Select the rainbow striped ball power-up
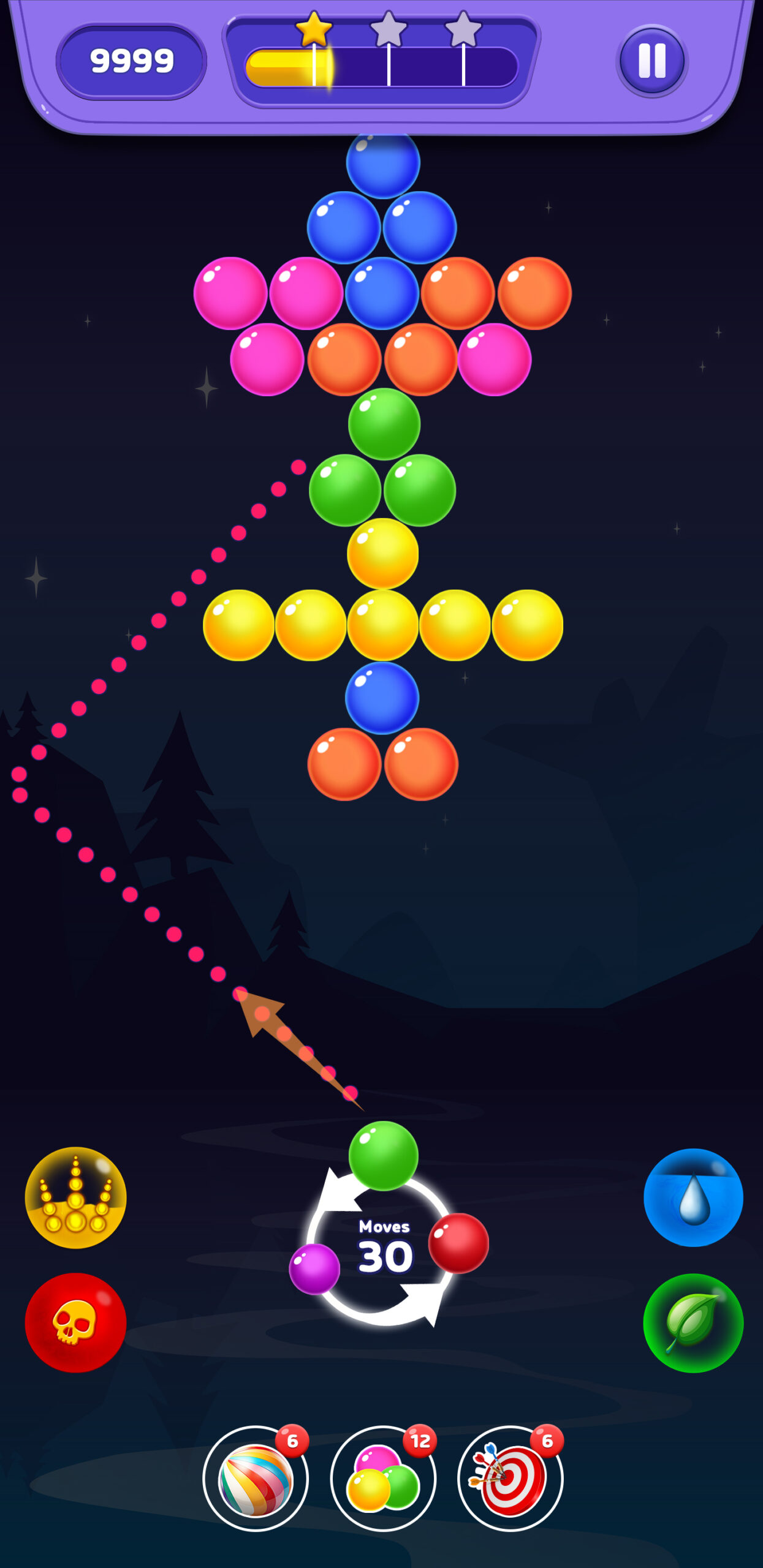Screen dimensions: 763x1568 point(256,1478)
